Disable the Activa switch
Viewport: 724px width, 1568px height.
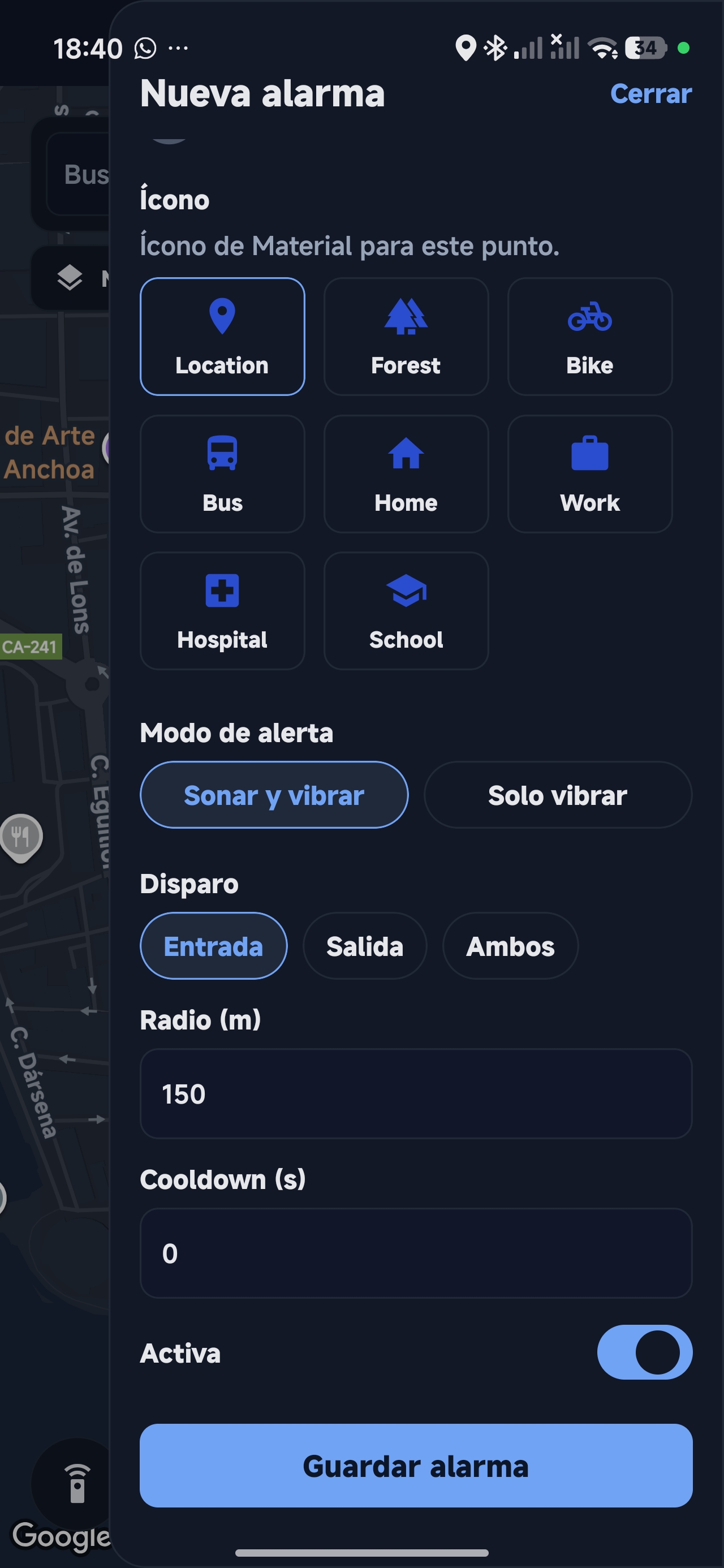coord(644,1351)
